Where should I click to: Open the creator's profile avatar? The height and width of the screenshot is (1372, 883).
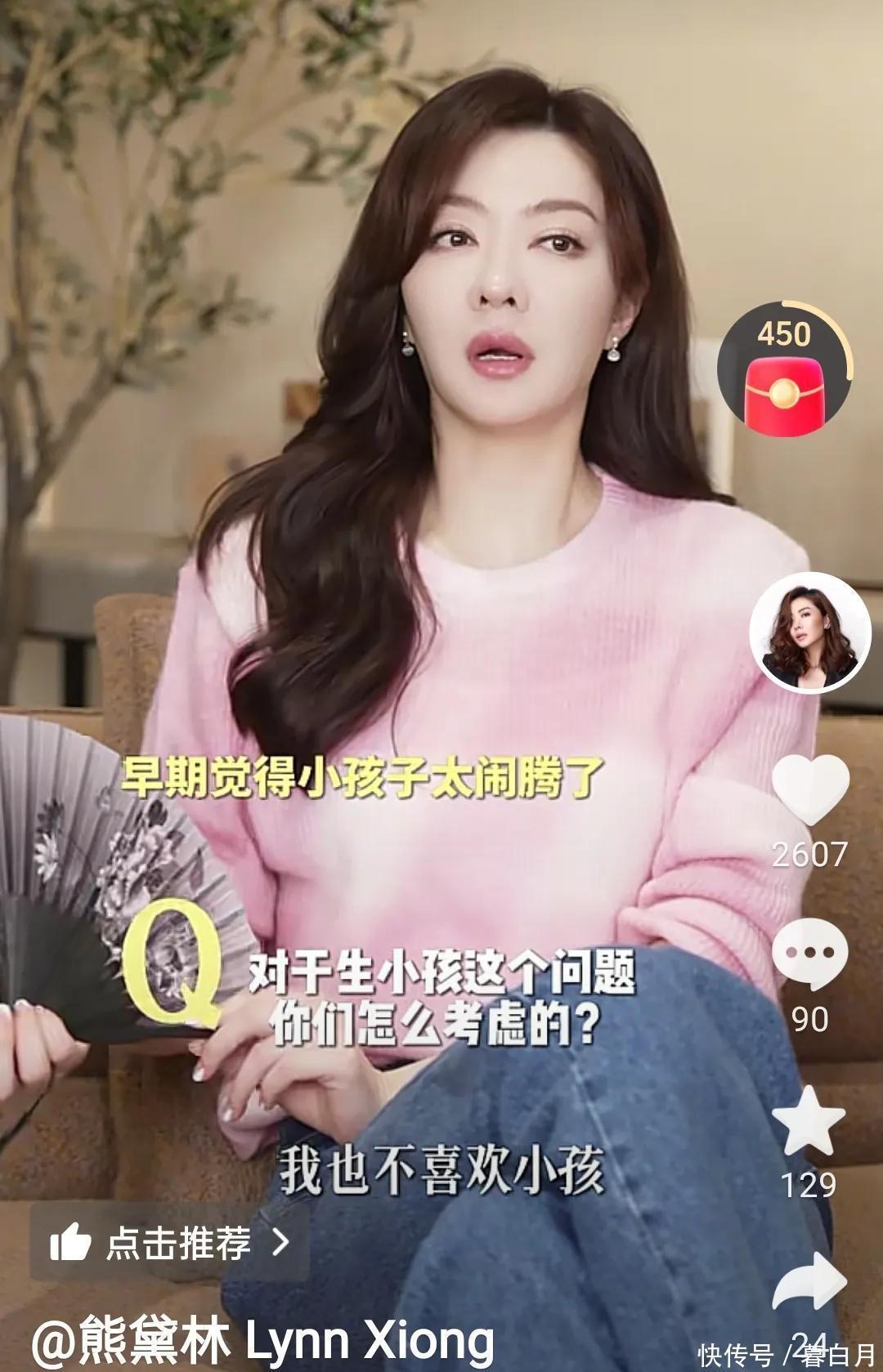pos(810,633)
